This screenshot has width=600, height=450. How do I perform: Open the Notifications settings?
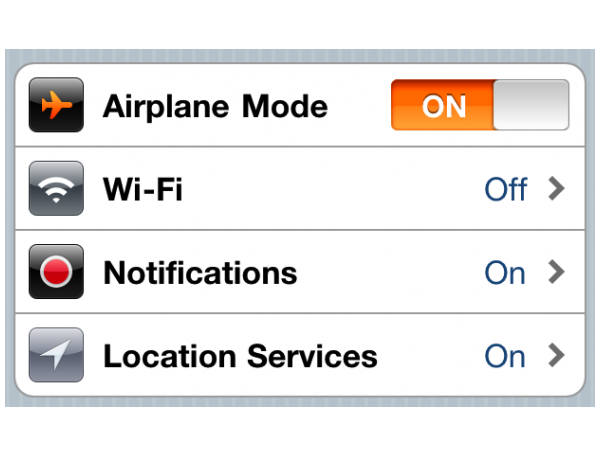click(300, 272)
